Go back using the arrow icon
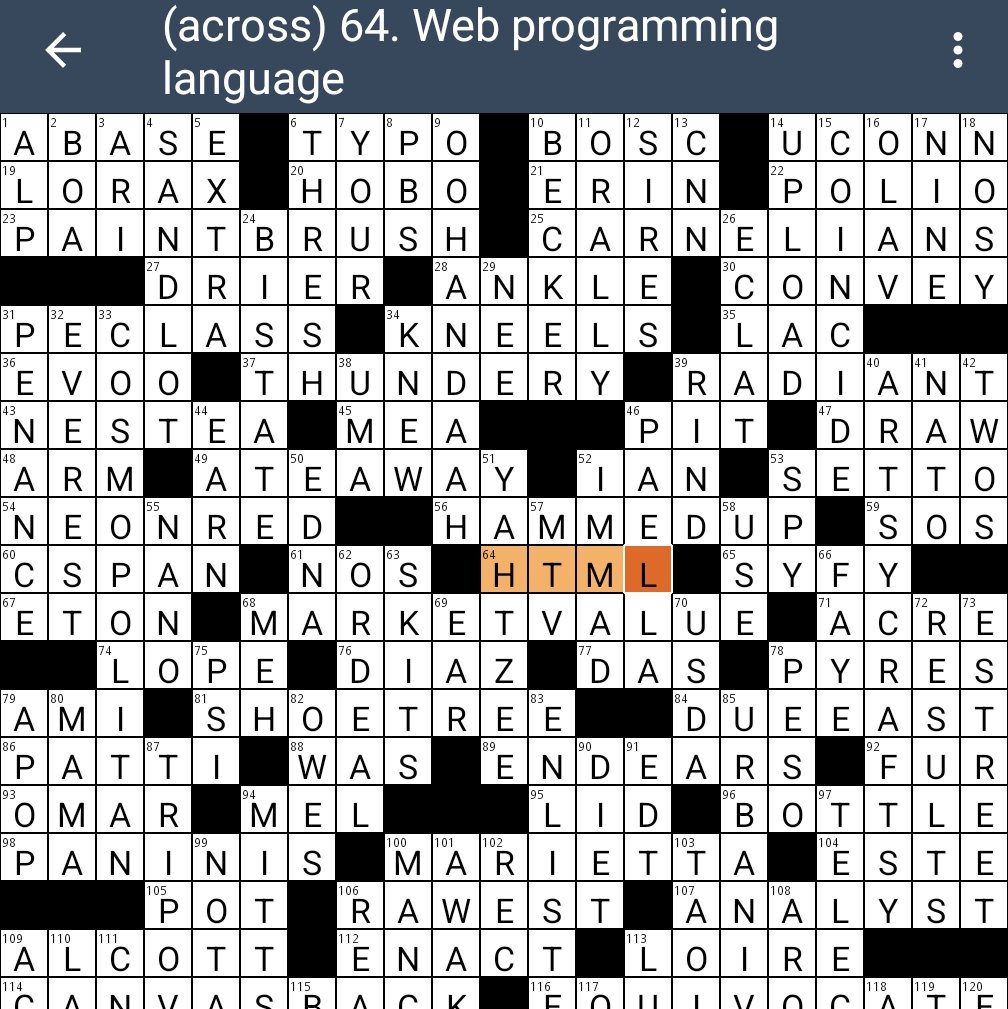Viewport: 1008px width, 1009px height. pos(63,51)
